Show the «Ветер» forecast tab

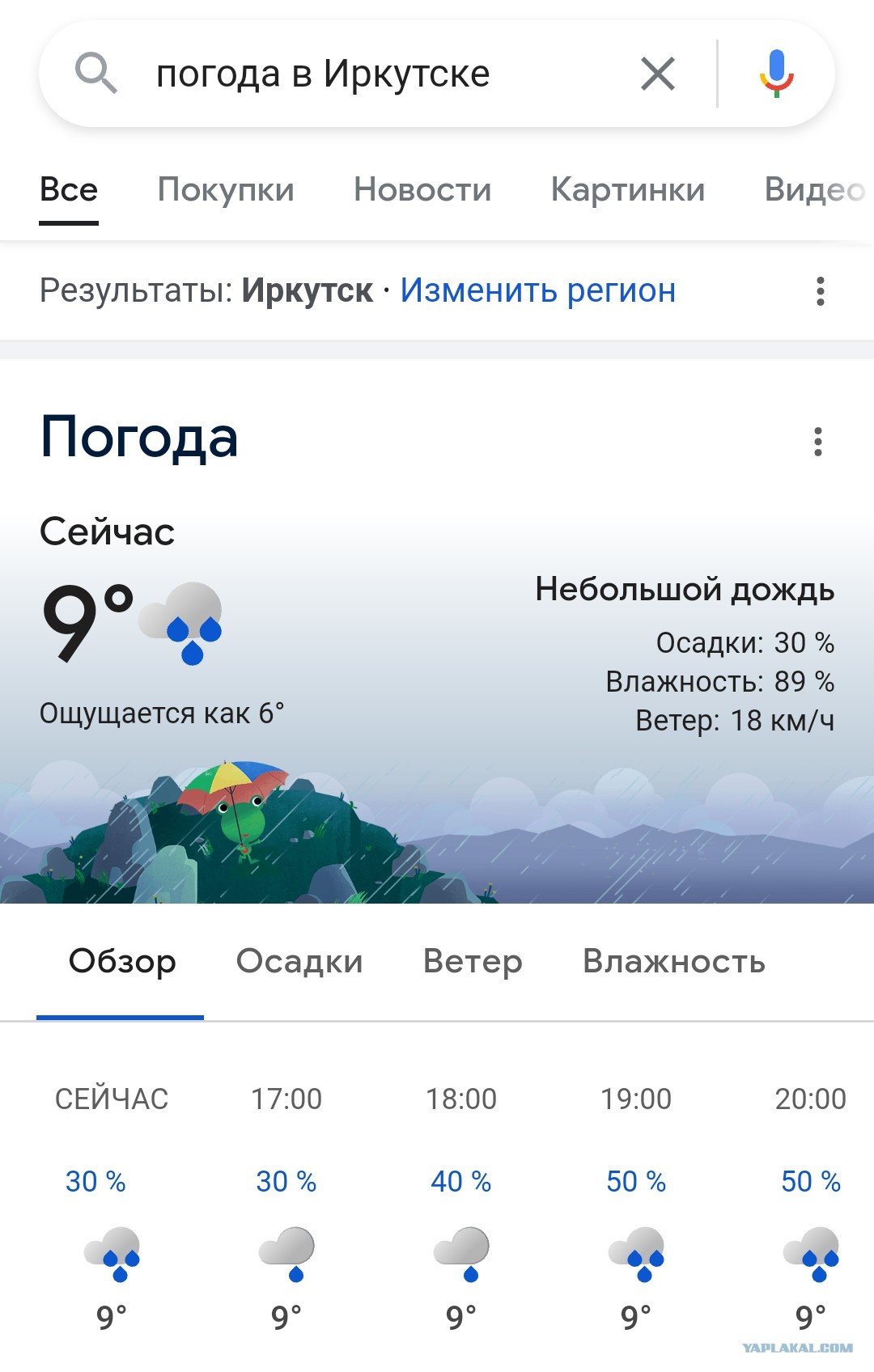point(473,962)
